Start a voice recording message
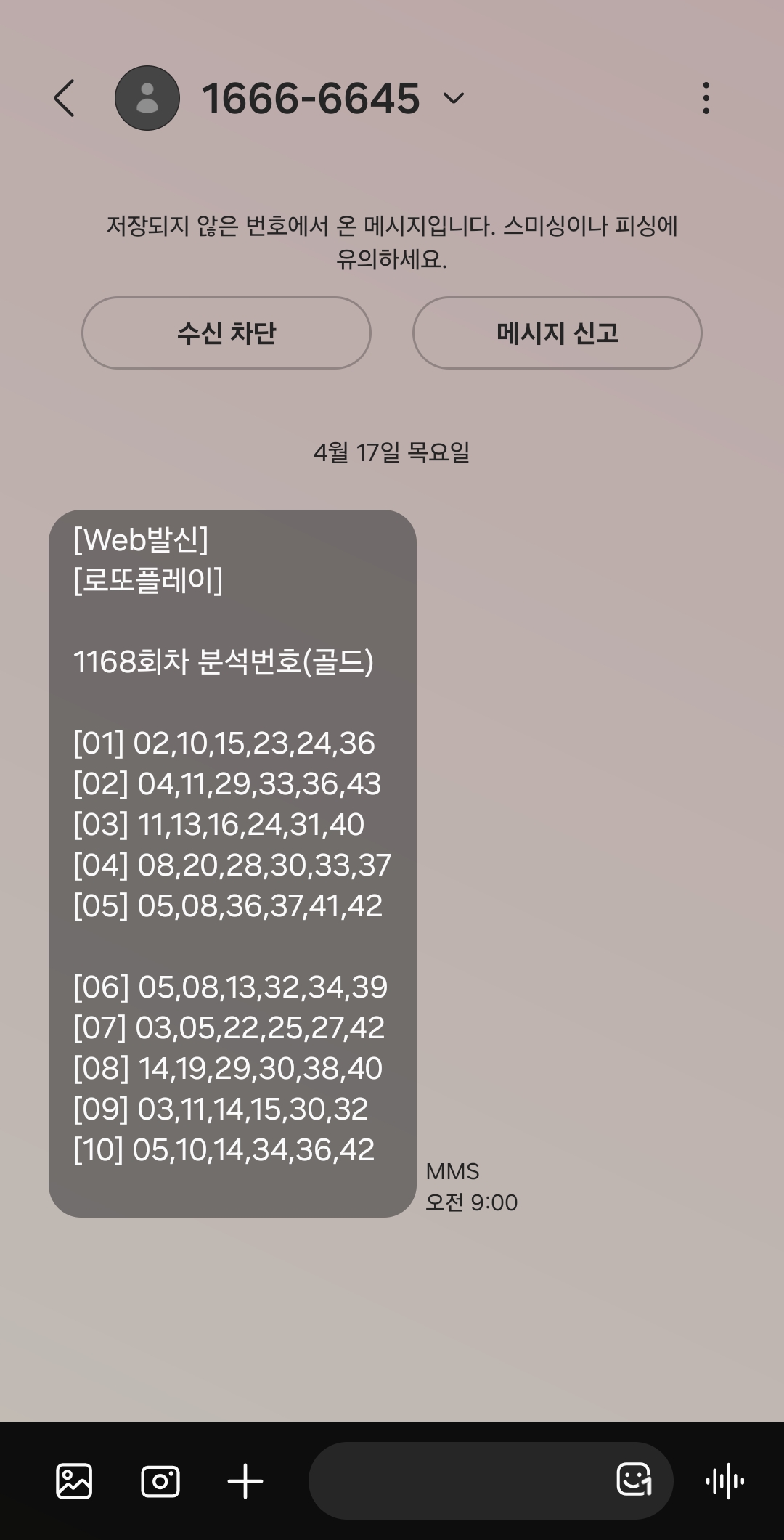784x1540 pixels. [724, 1481]
